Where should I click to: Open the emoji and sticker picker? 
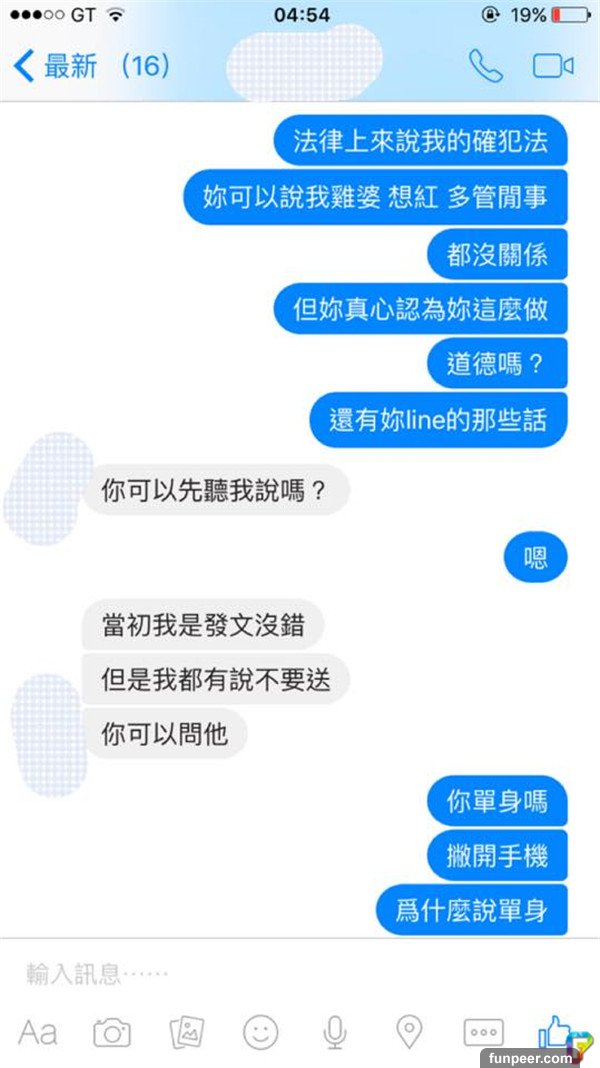tap(261, 1032)
